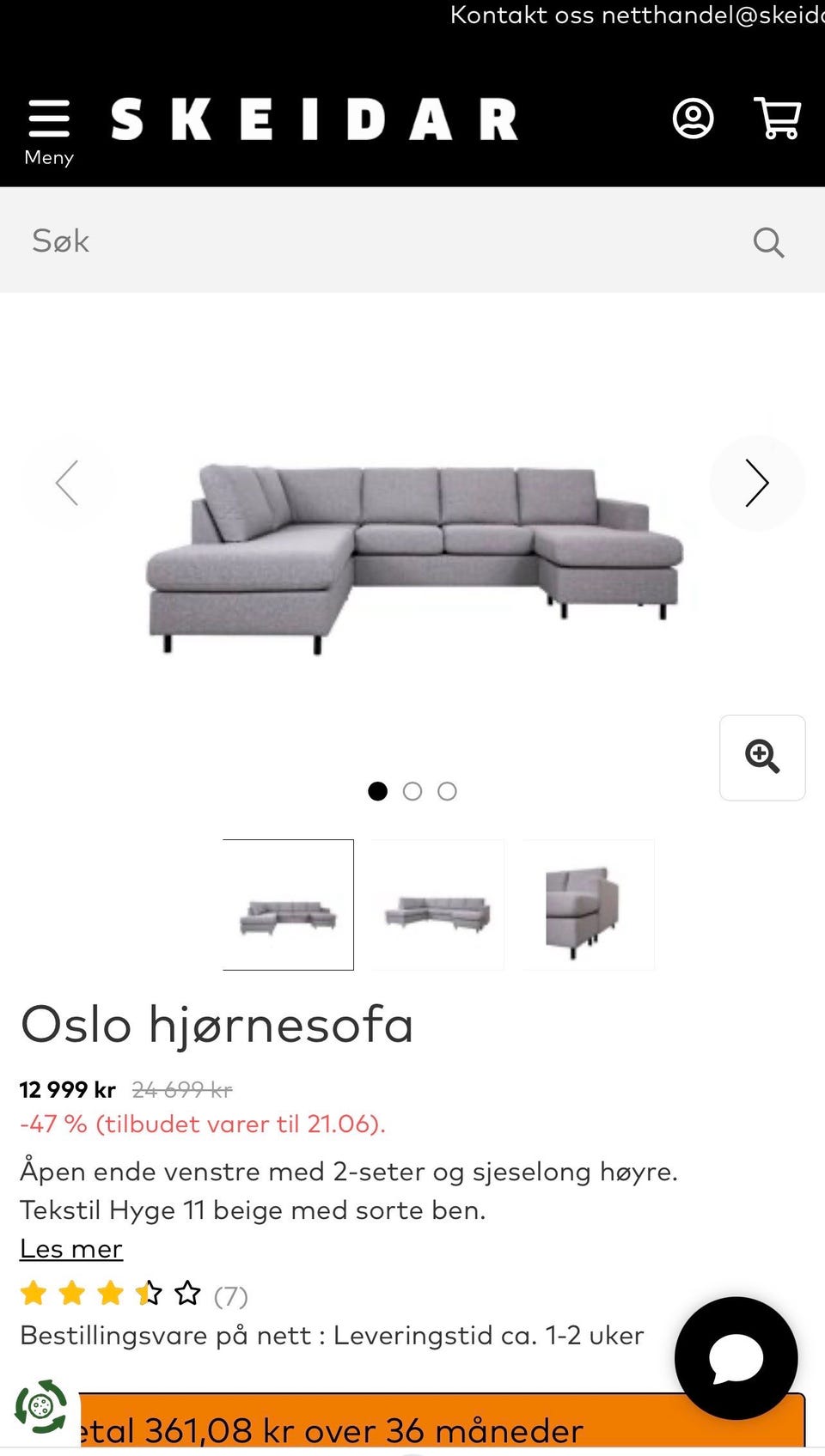The width and height of the screenshot is (825, 1456).
Task: Open the chat bubble button
Action: pyautogui.click(x=736, y=1358)
